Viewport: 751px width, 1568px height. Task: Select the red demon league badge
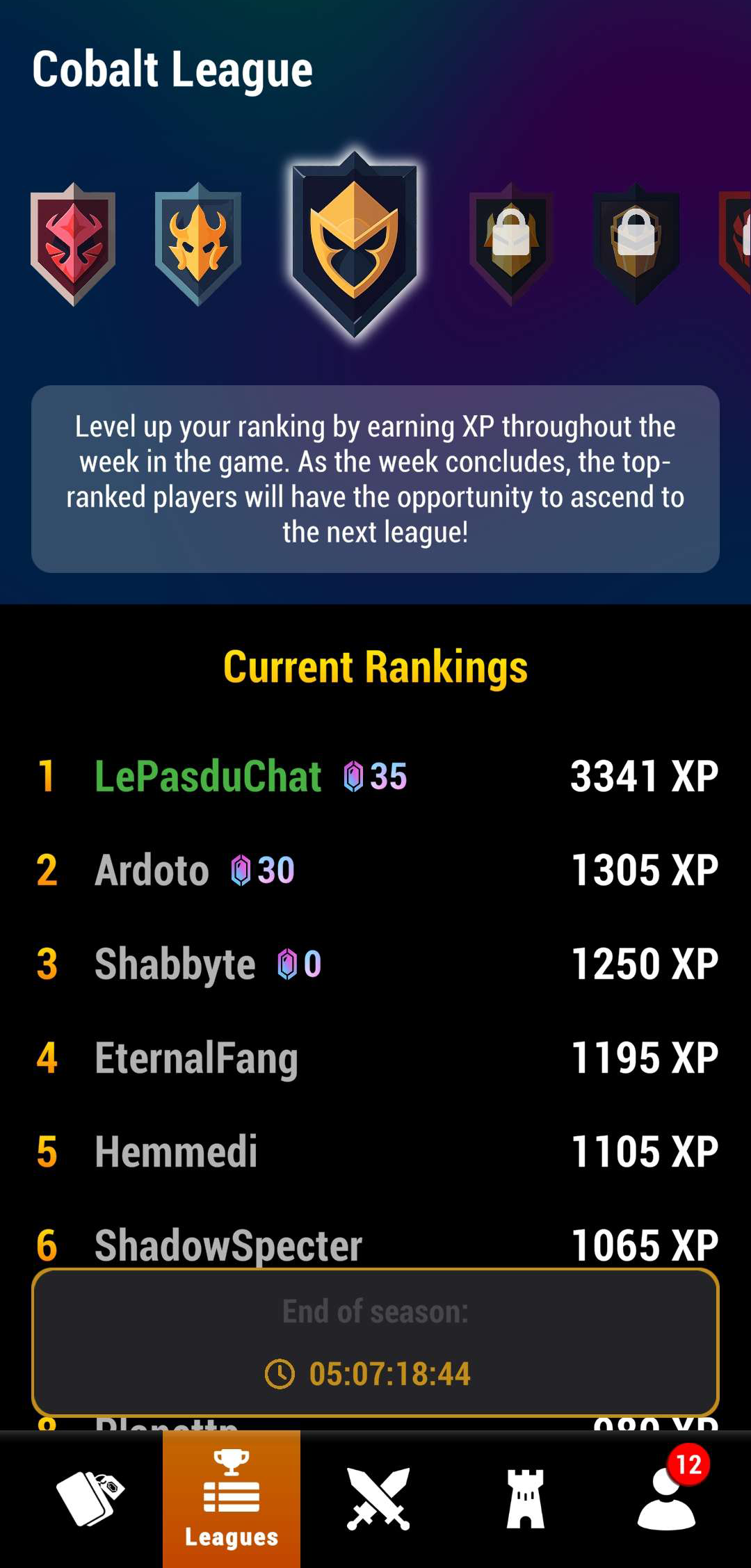(73, 244)
